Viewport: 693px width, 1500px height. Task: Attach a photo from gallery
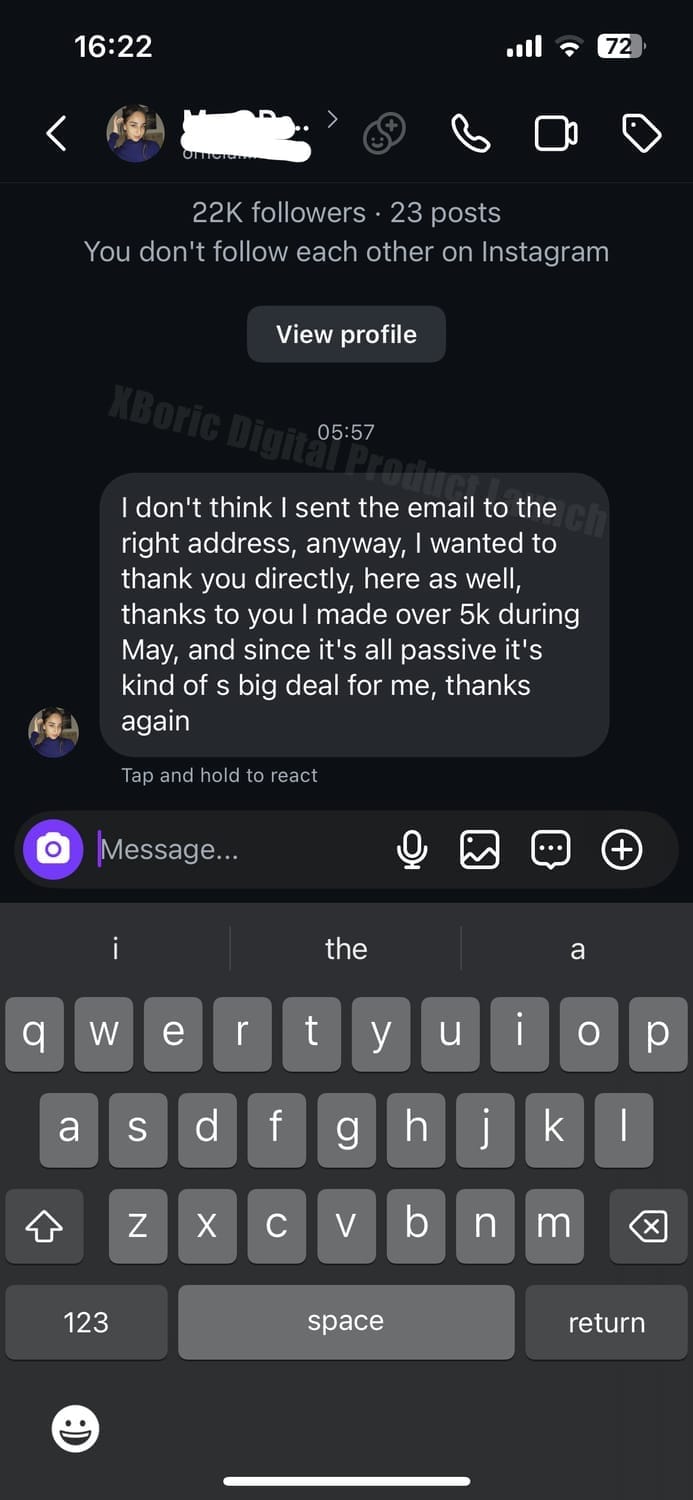click(480, 850)
